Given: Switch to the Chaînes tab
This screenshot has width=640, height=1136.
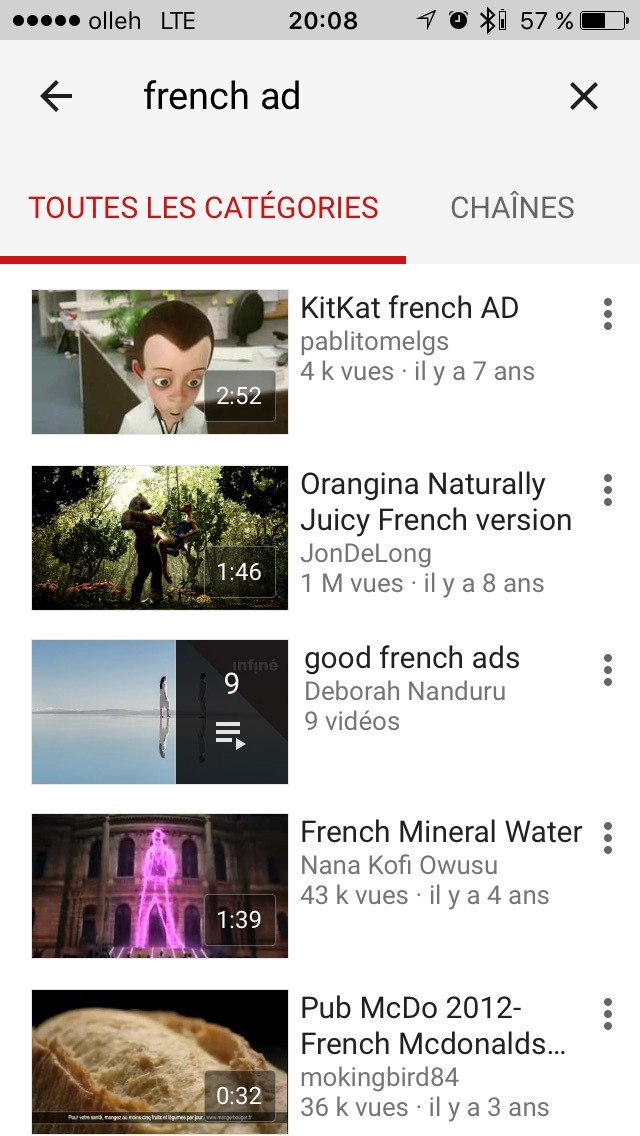Looking at the screenshot, I should [x=512, y=207].
